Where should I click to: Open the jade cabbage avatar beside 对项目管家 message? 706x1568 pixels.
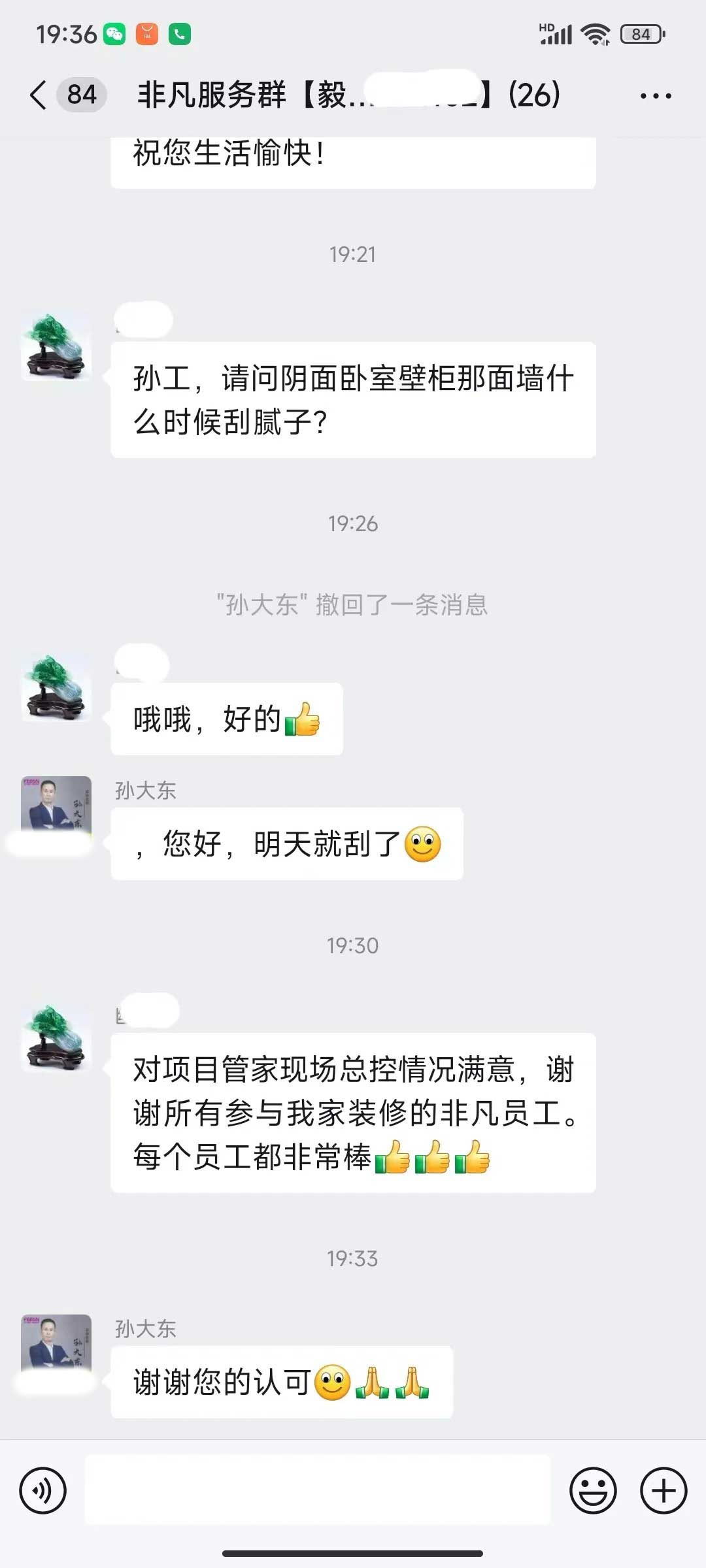click(x=56, y=1037)
